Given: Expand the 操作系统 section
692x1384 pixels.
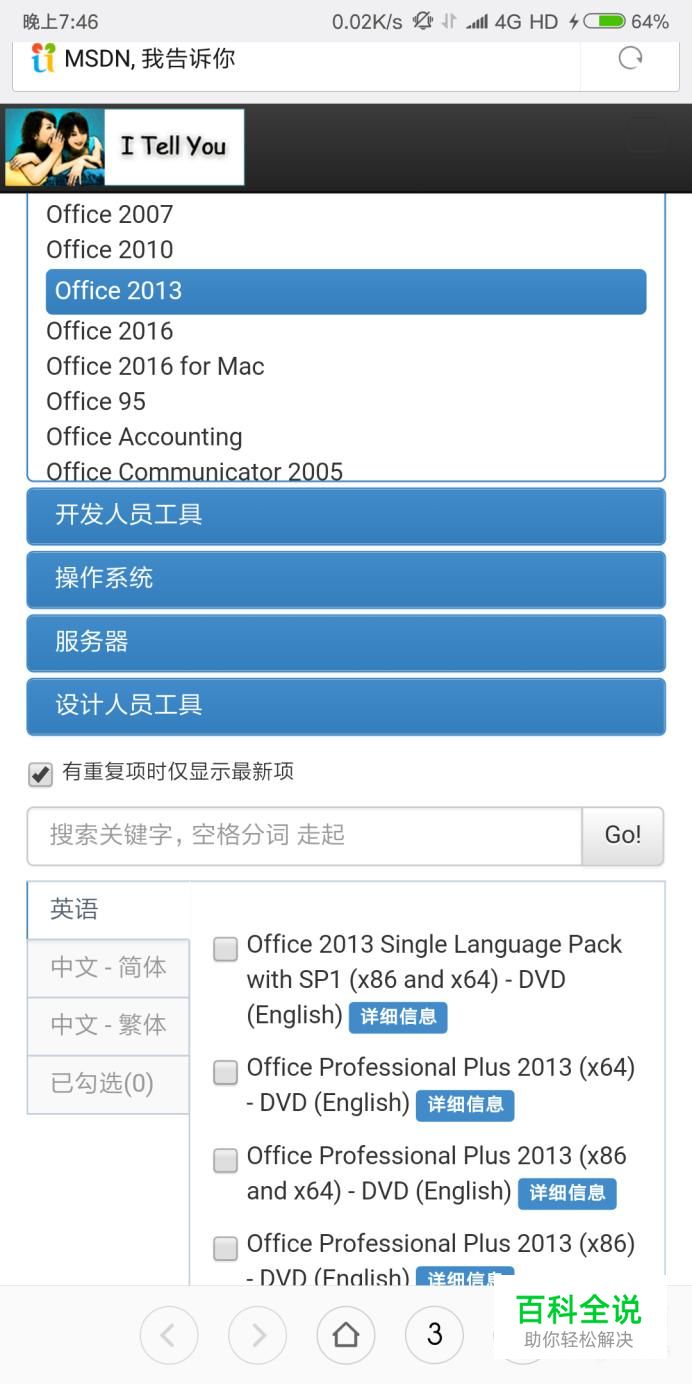Looking at the screenshot, I should (346, 579).
